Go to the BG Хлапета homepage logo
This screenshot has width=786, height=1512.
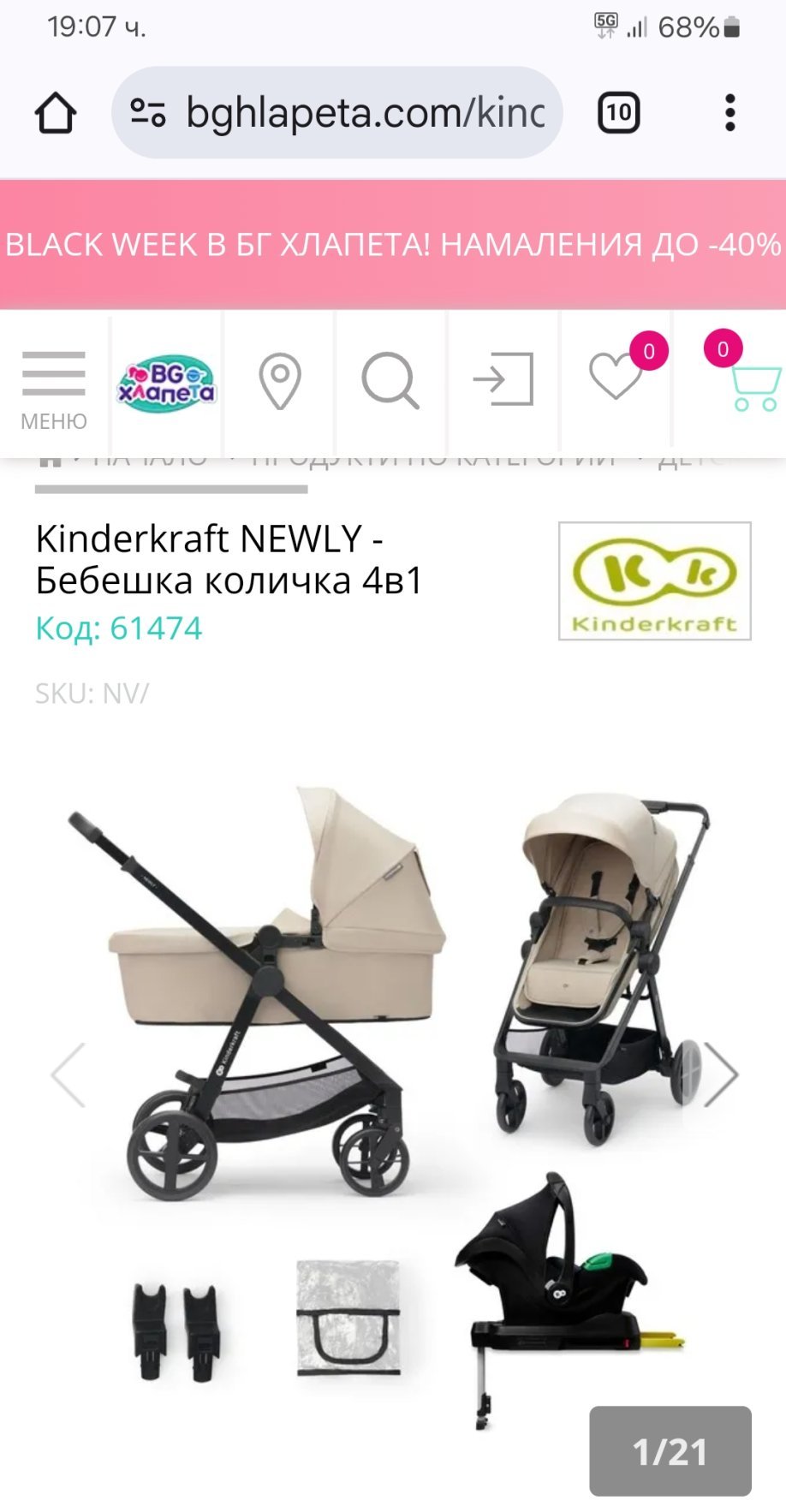tap(167, 383)
